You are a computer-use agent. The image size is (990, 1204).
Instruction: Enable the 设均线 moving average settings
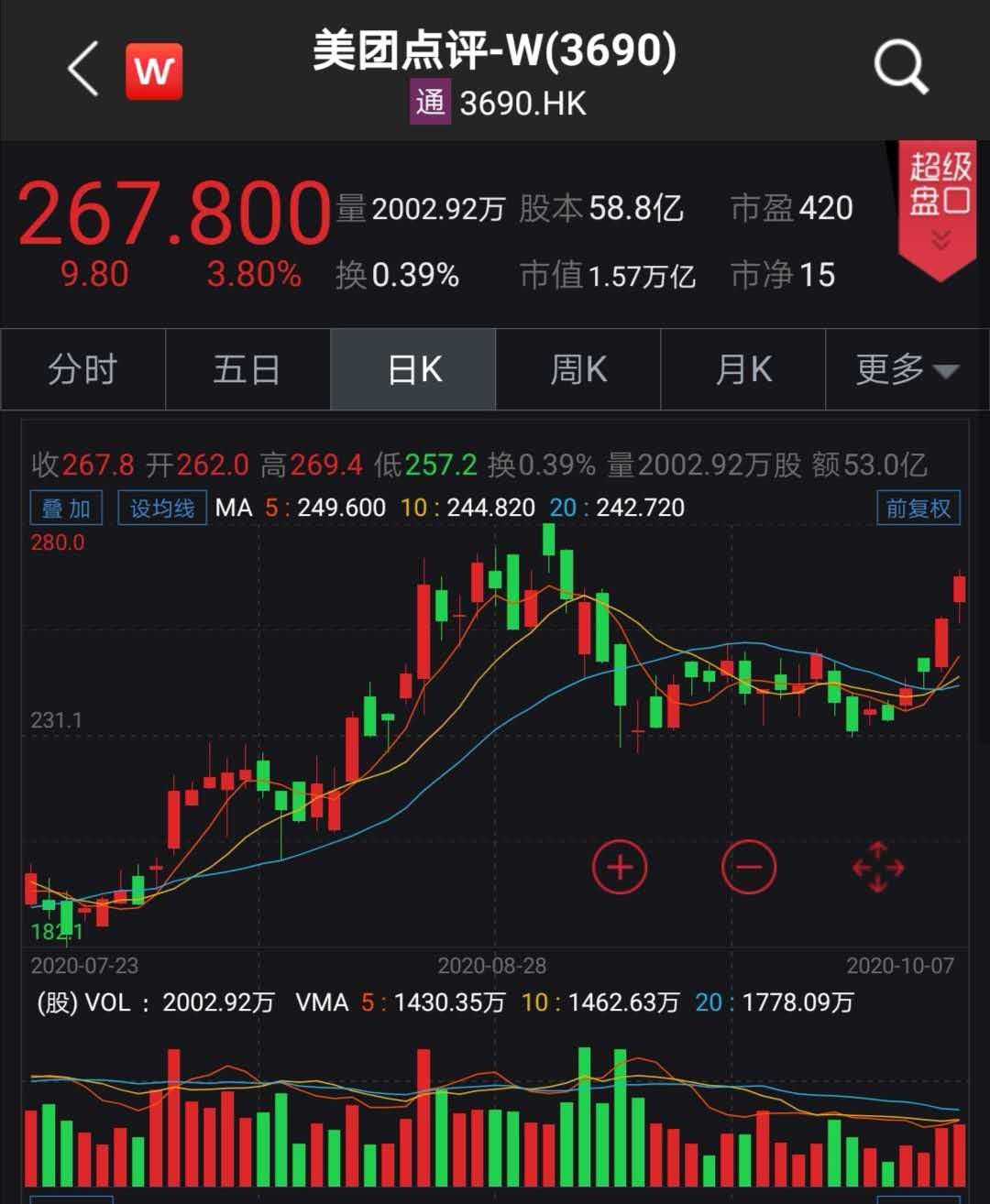(161, 507)
